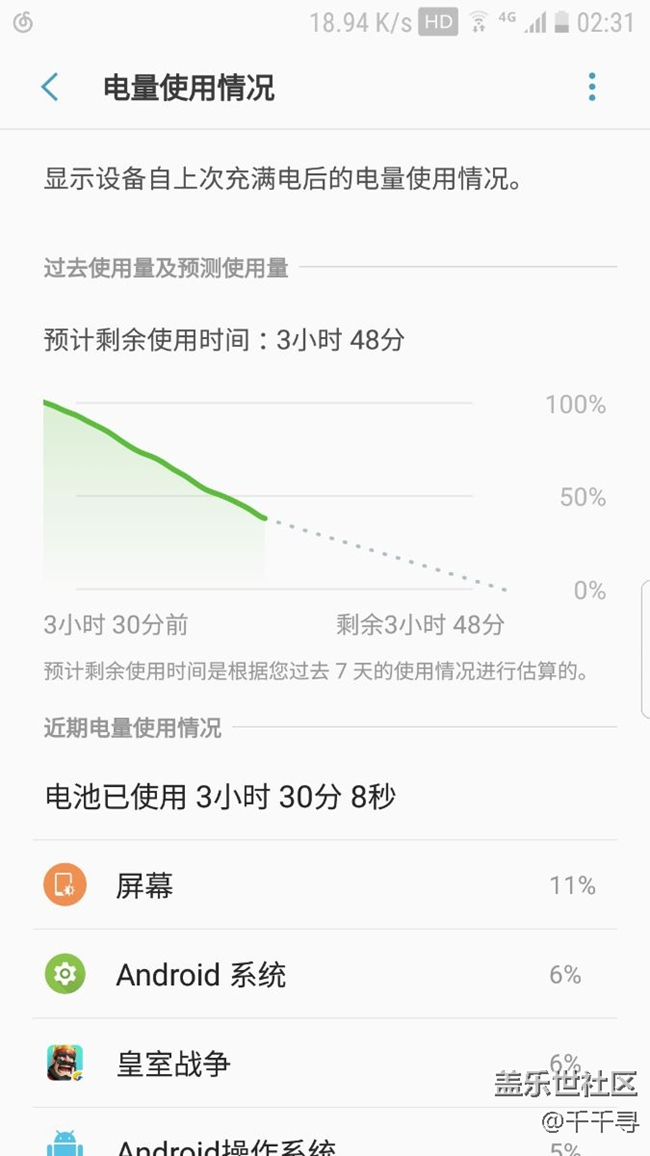This screenshot has height=1156, width=650.
Task: Open 皇室战争 battery usage details
Action: point(325,1063)
